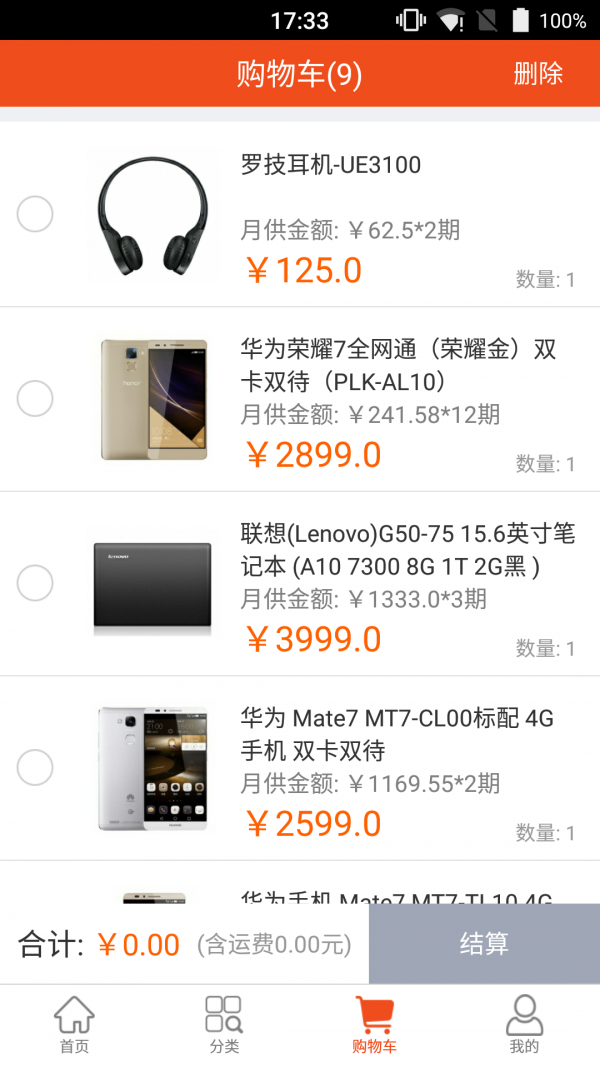Tick the 华为 Mate7 MT7-CL00 checkbox
600x1067 pixels.
click(35, 768)
